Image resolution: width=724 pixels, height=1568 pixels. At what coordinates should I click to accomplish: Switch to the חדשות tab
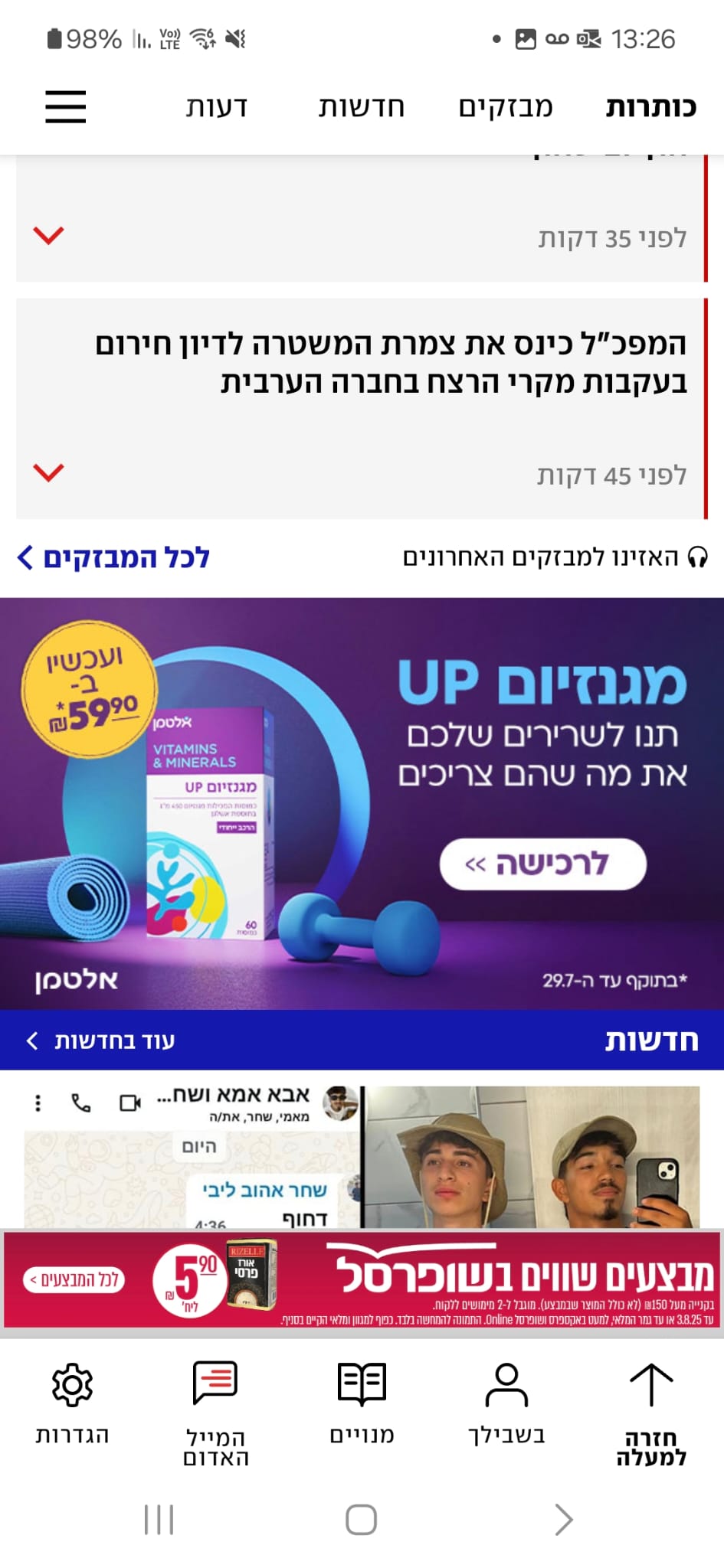pos(361,107)
